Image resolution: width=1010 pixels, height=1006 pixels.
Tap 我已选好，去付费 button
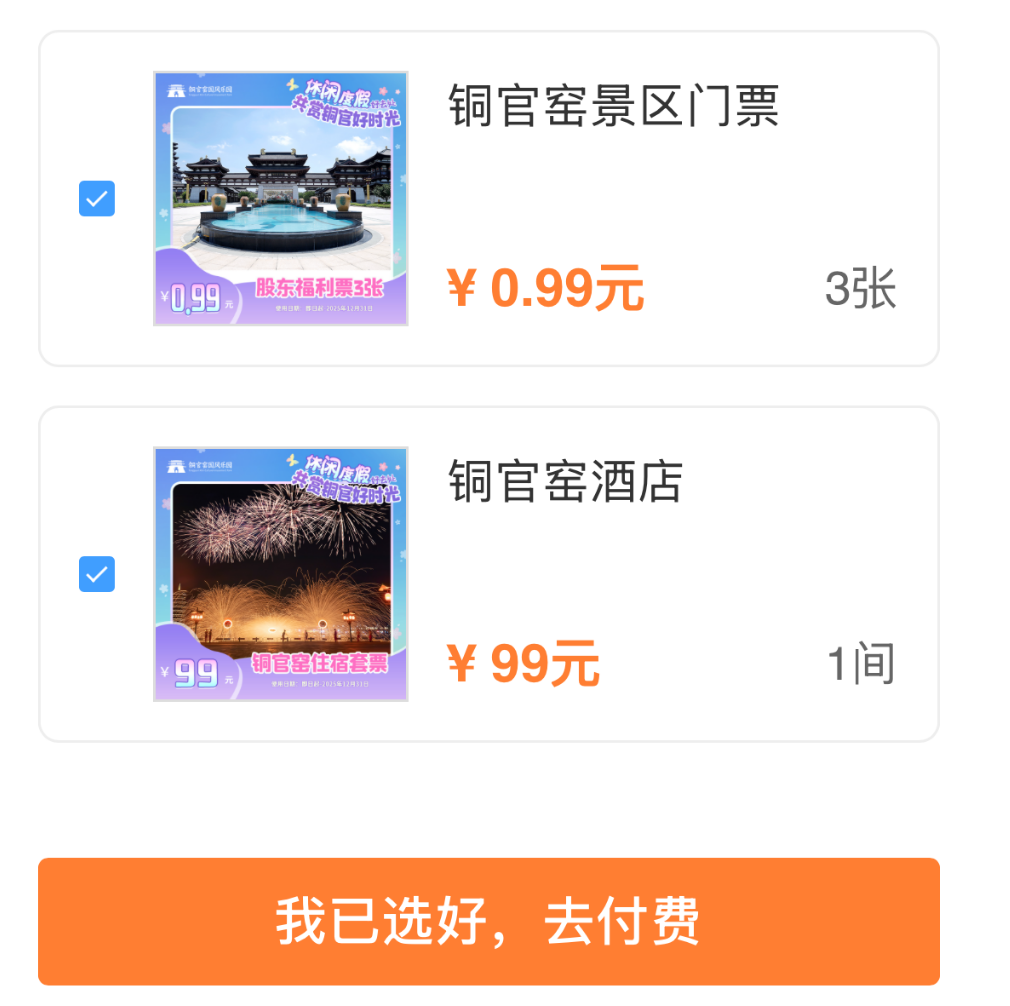[488, 921]
